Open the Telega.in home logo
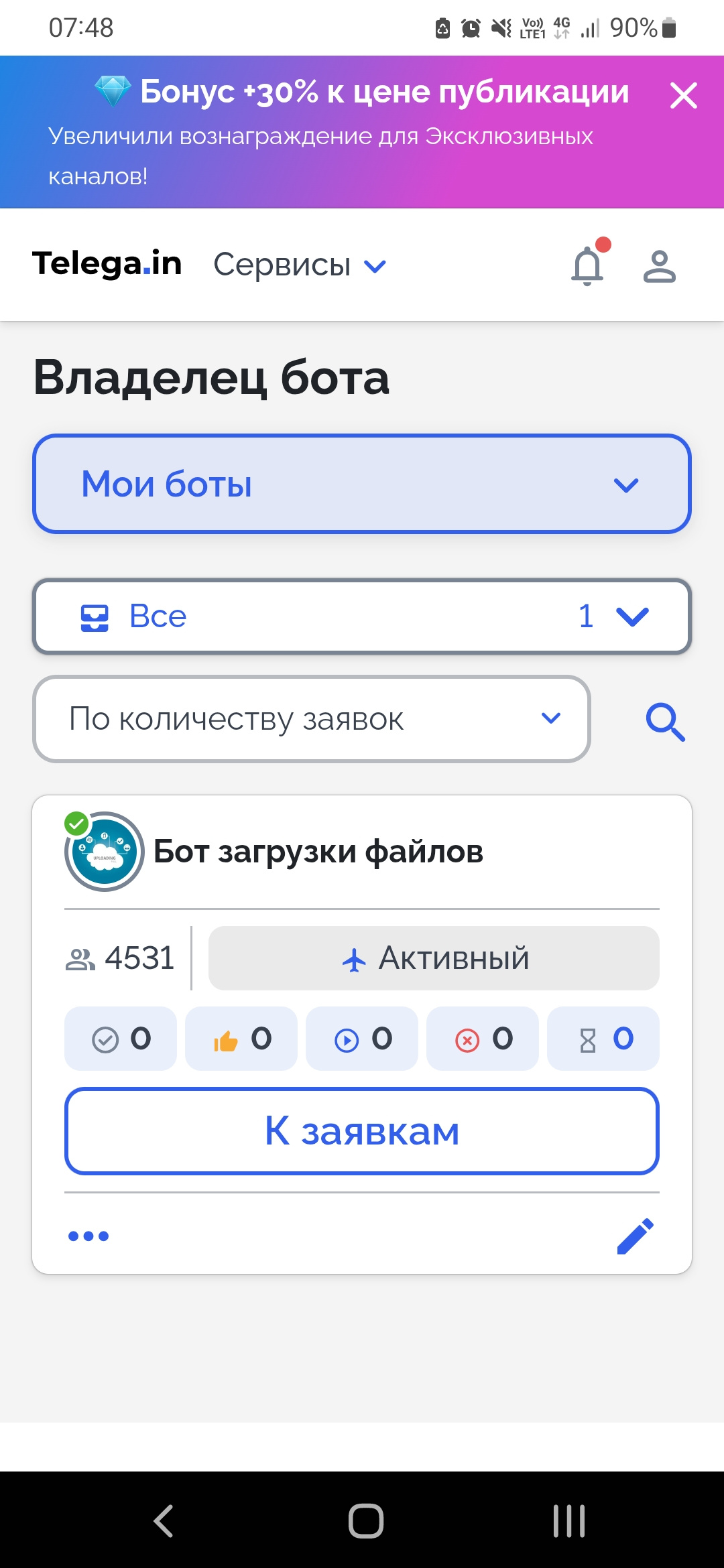724x1568 pixels. [x=107, y=263]
